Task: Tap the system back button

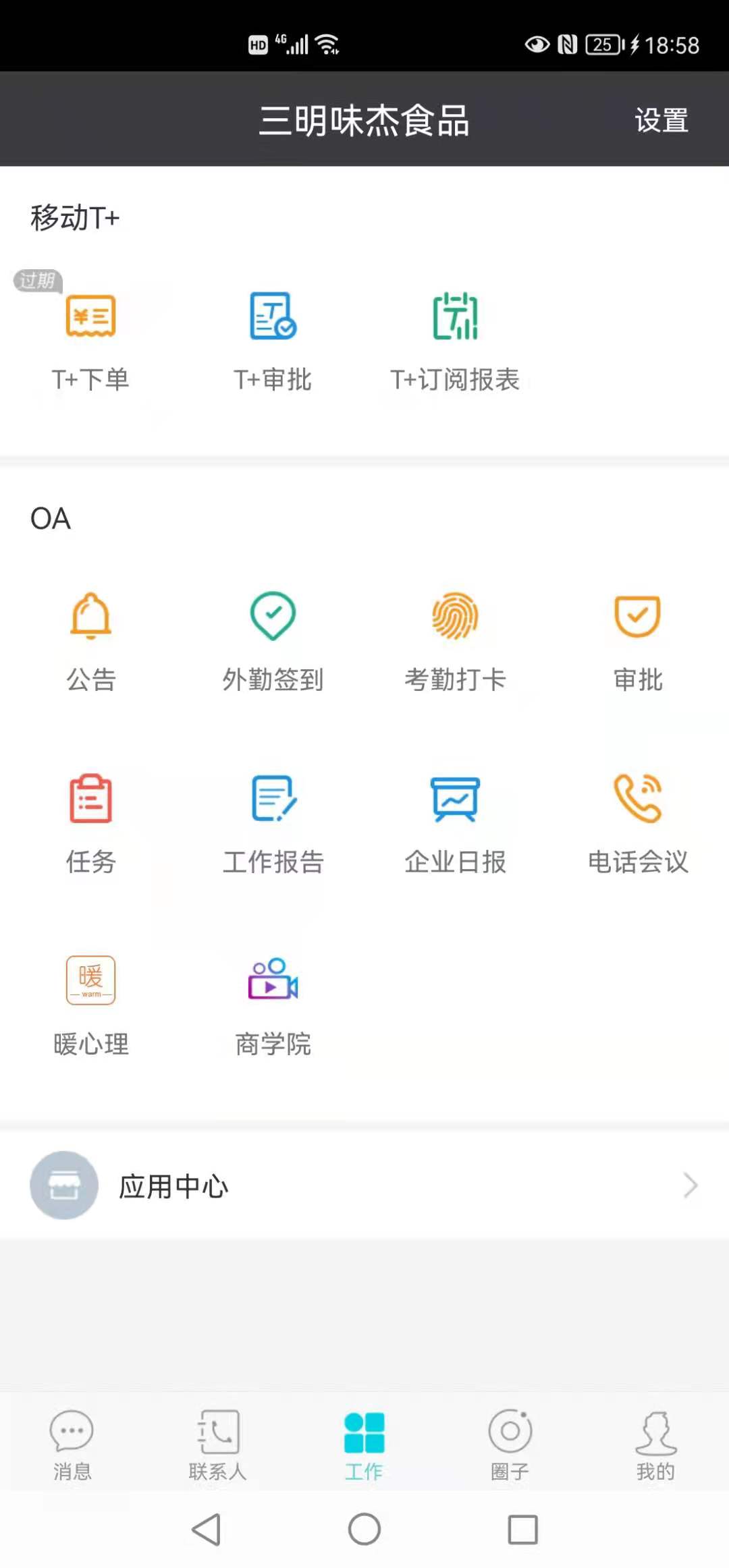Action: [207, 1529]
